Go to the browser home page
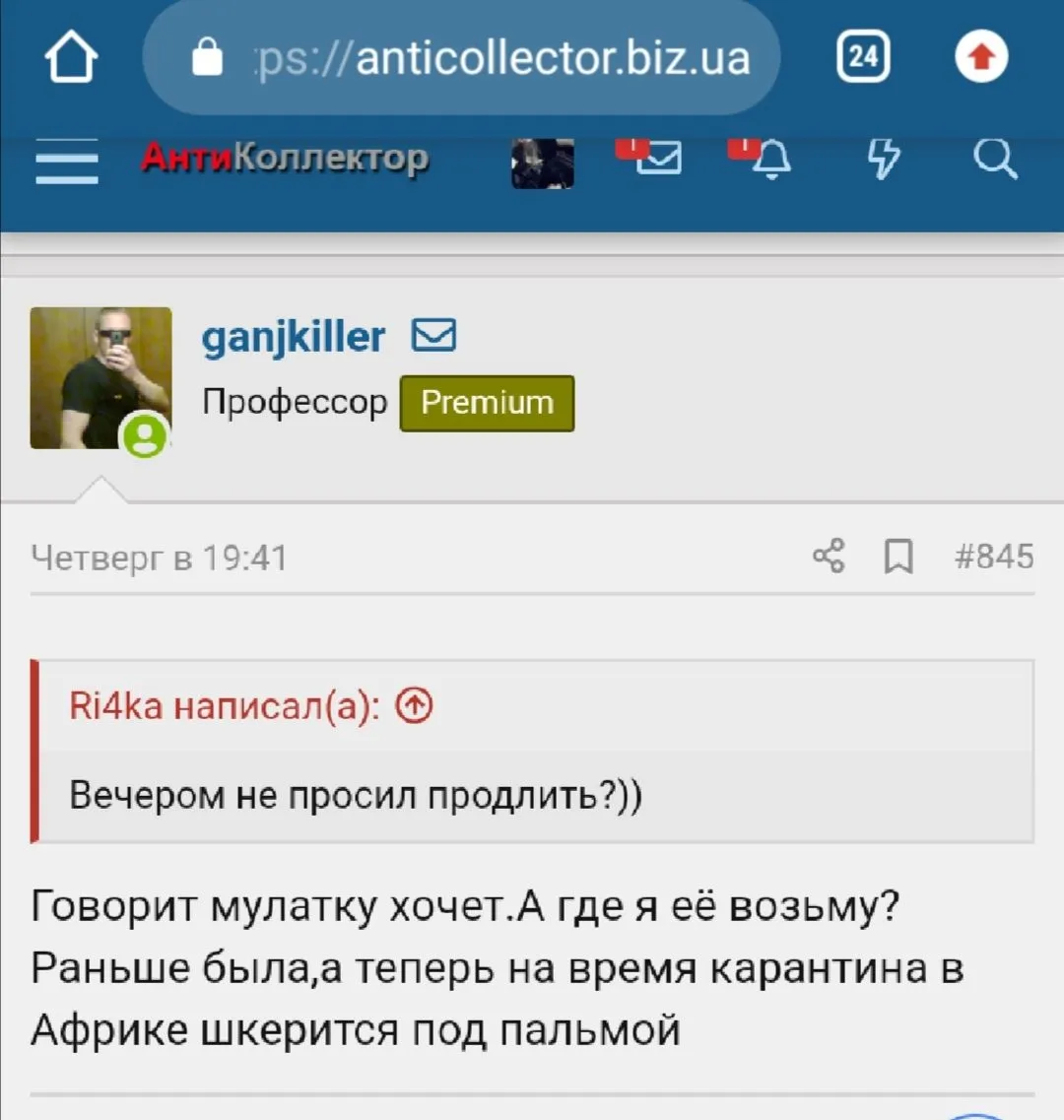 pos(71,59)
